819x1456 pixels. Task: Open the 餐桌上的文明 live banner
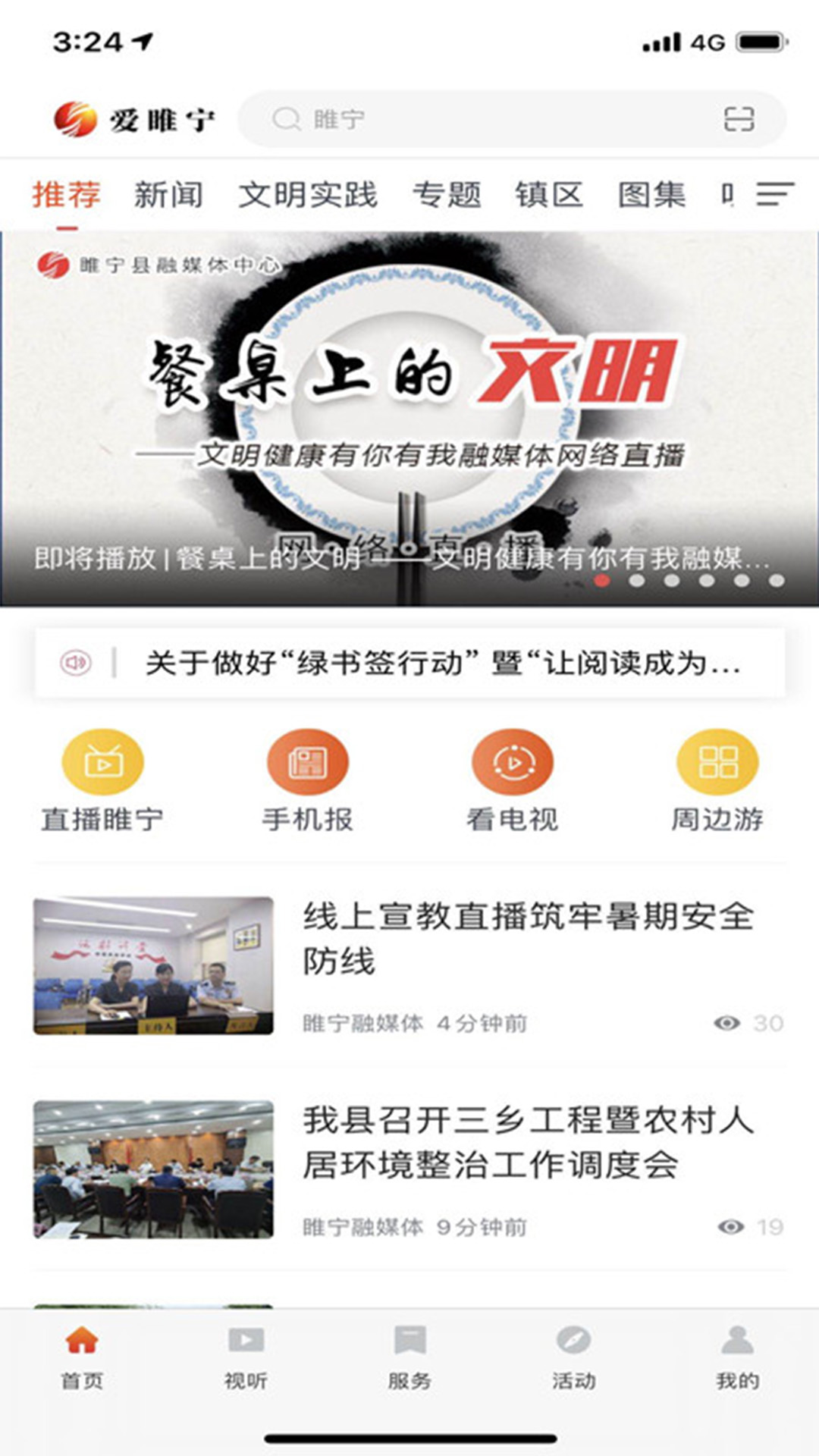click(409, 419)
